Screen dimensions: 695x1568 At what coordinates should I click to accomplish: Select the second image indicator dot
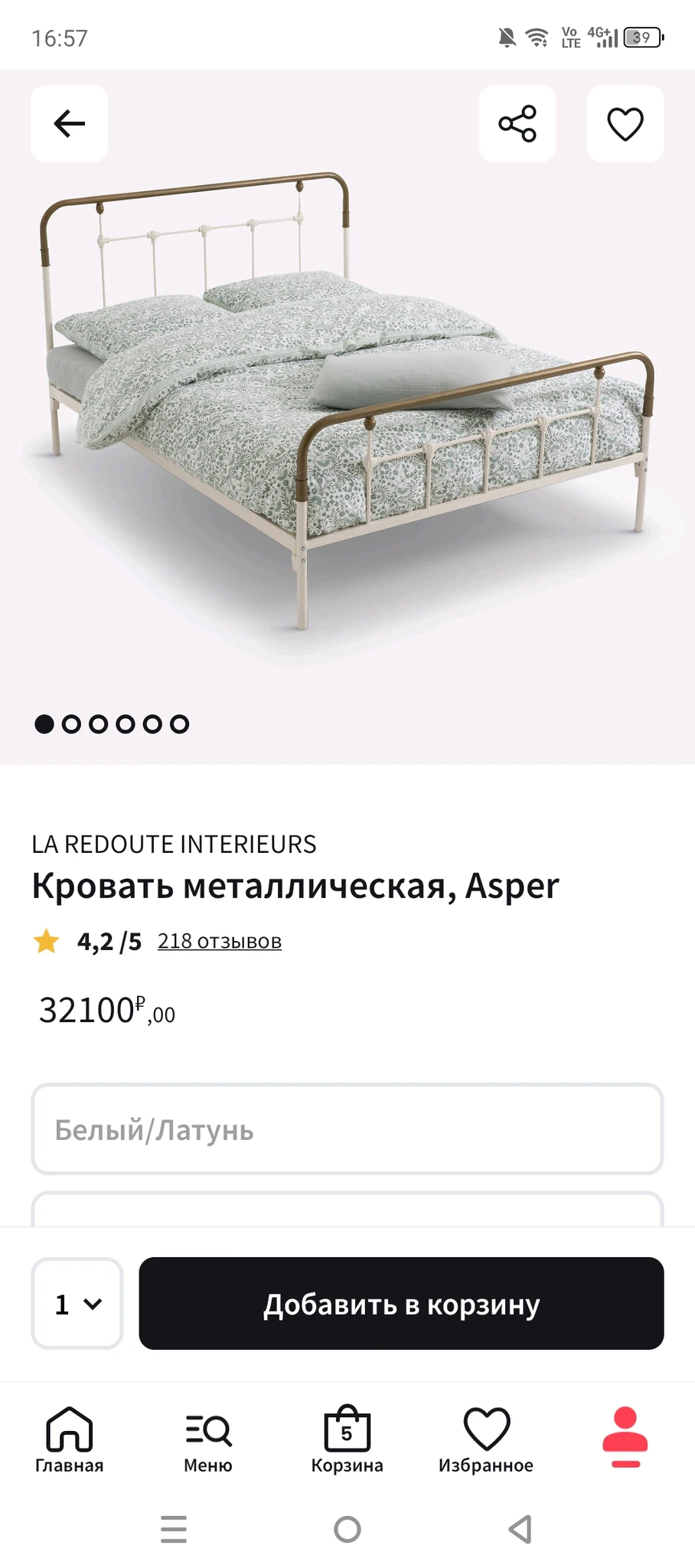coord(71,724)
